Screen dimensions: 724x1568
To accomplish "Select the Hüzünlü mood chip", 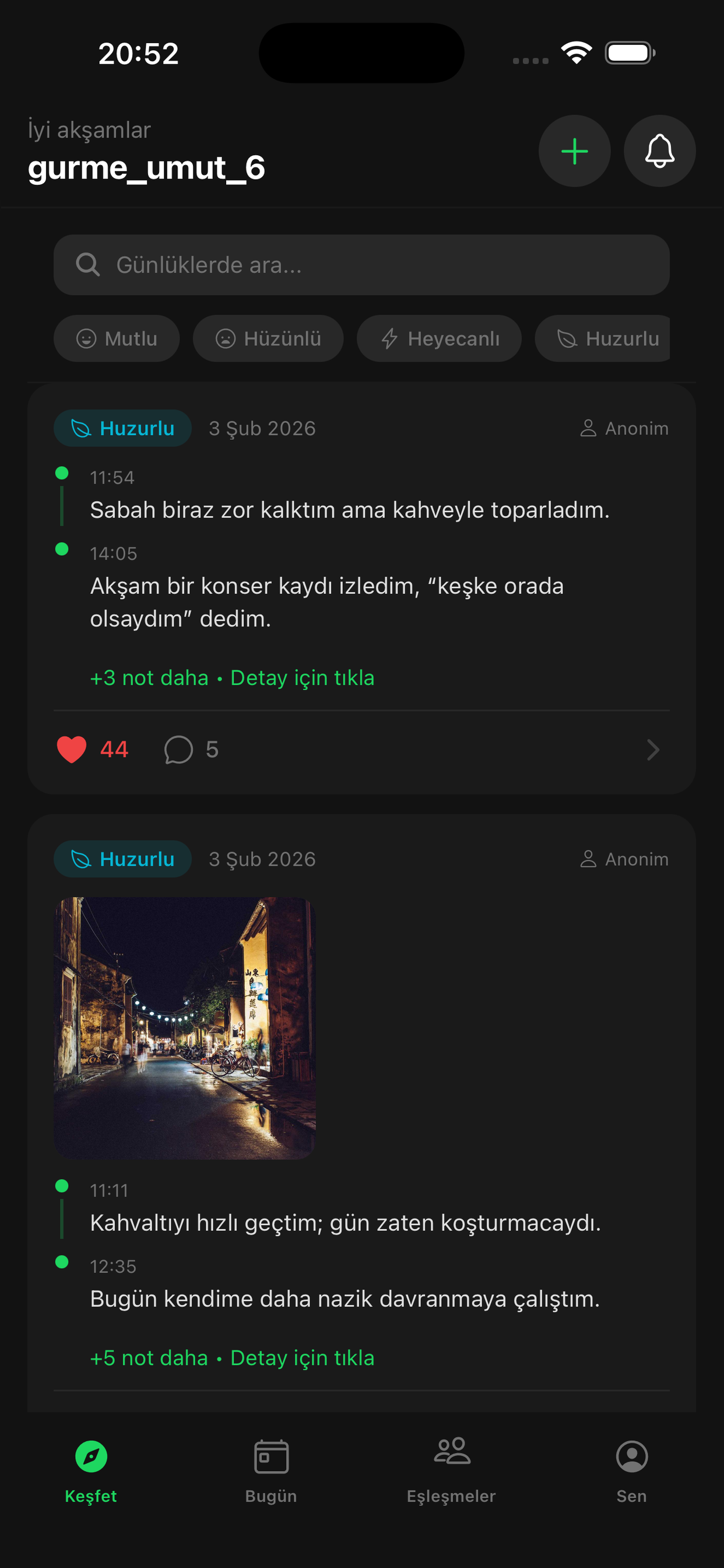I will click(268, 338).
